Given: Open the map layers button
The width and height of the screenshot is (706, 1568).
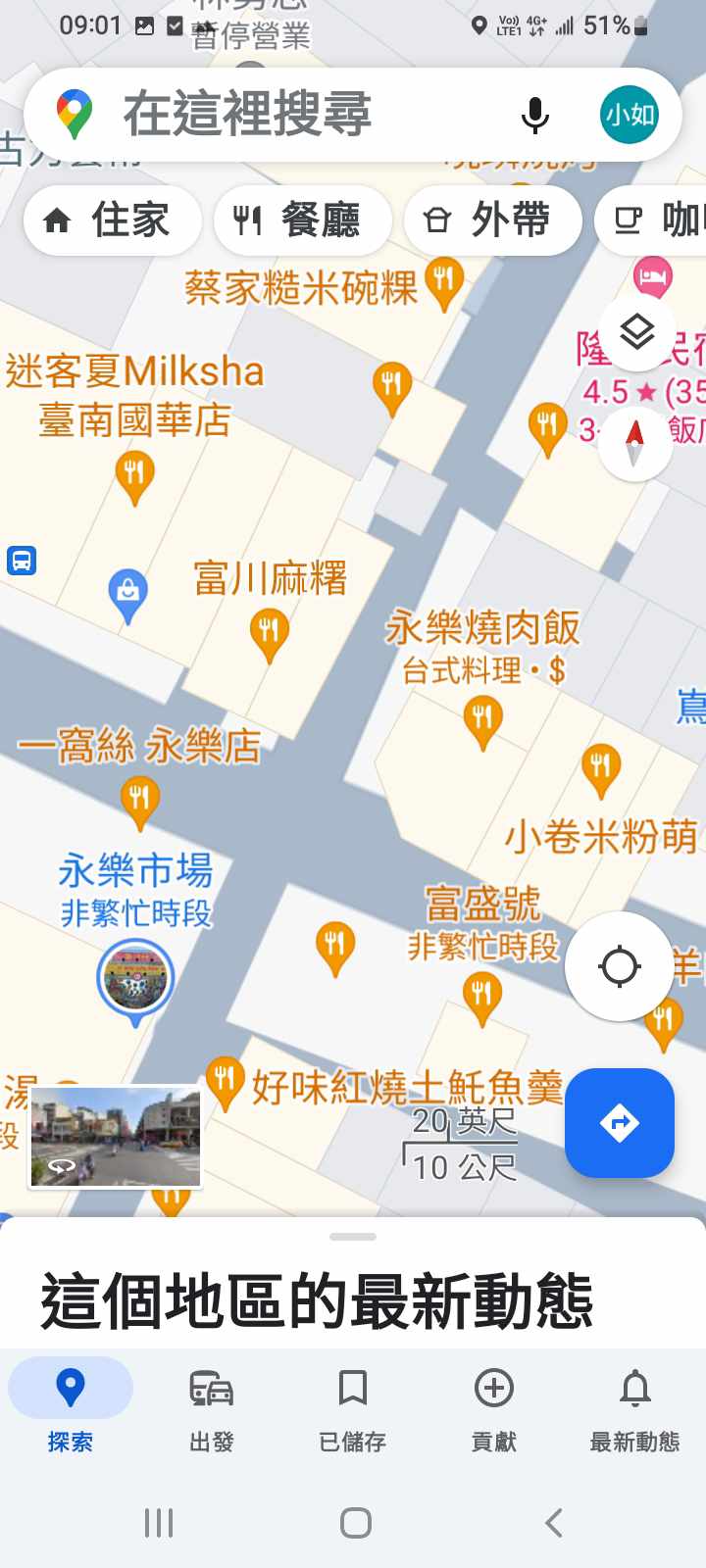Looking at the screenshot, I should click(x=637, y=332).
